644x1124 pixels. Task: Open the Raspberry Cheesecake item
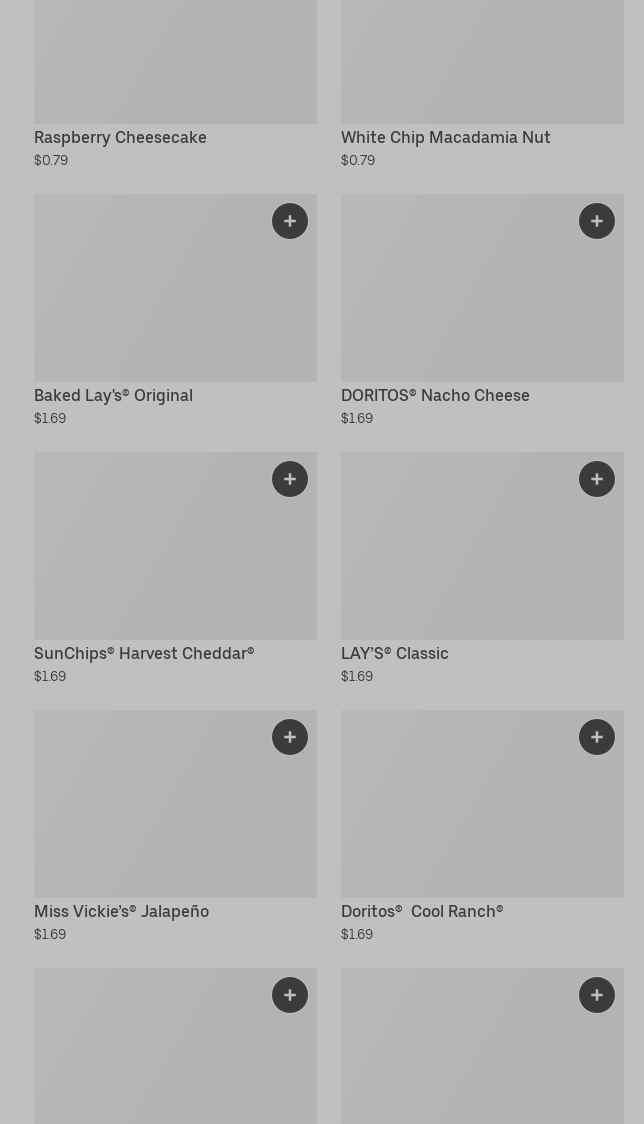pyautogui.click(x=176, y=85)
